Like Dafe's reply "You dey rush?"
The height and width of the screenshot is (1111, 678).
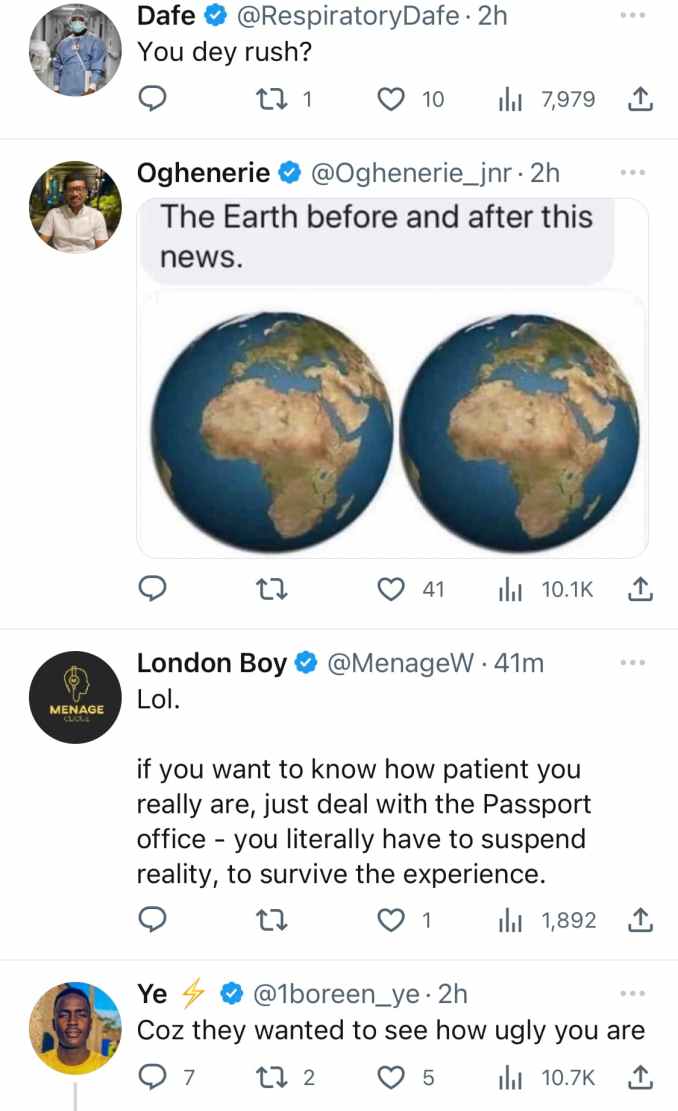pyautogui.click(x=390, y=99)
